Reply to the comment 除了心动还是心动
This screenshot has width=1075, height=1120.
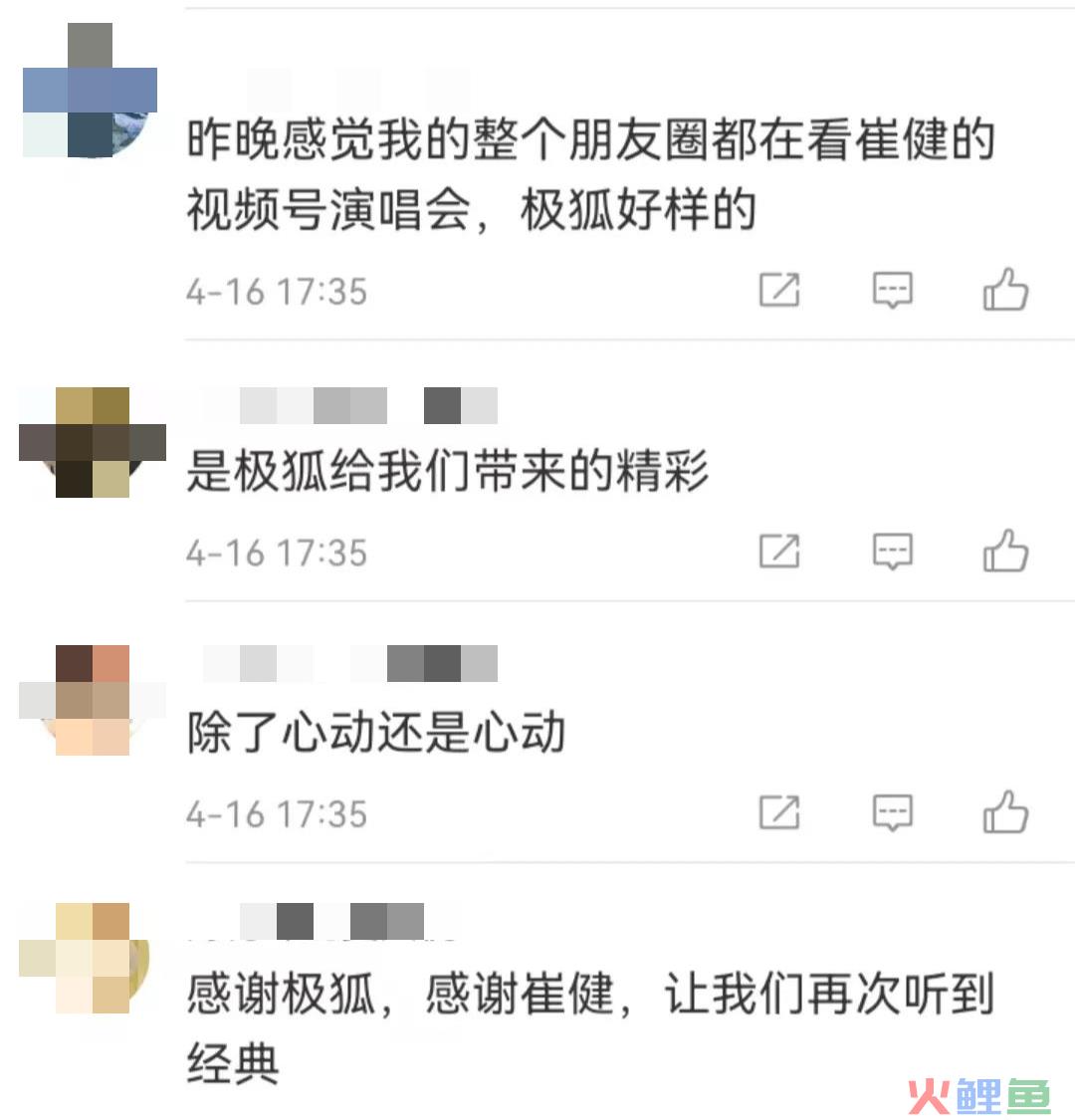click(892, 812)
